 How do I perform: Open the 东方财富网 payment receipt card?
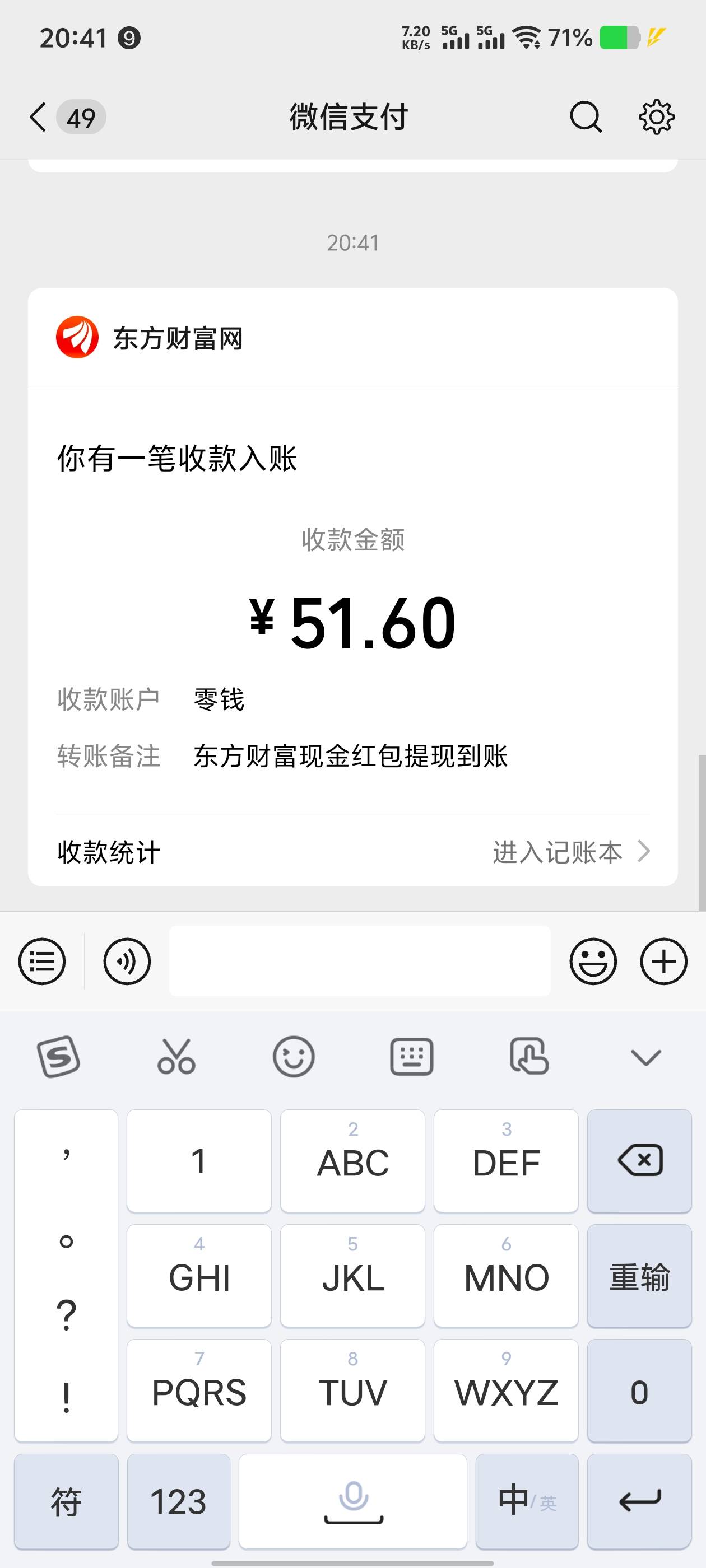pos(352,584)
